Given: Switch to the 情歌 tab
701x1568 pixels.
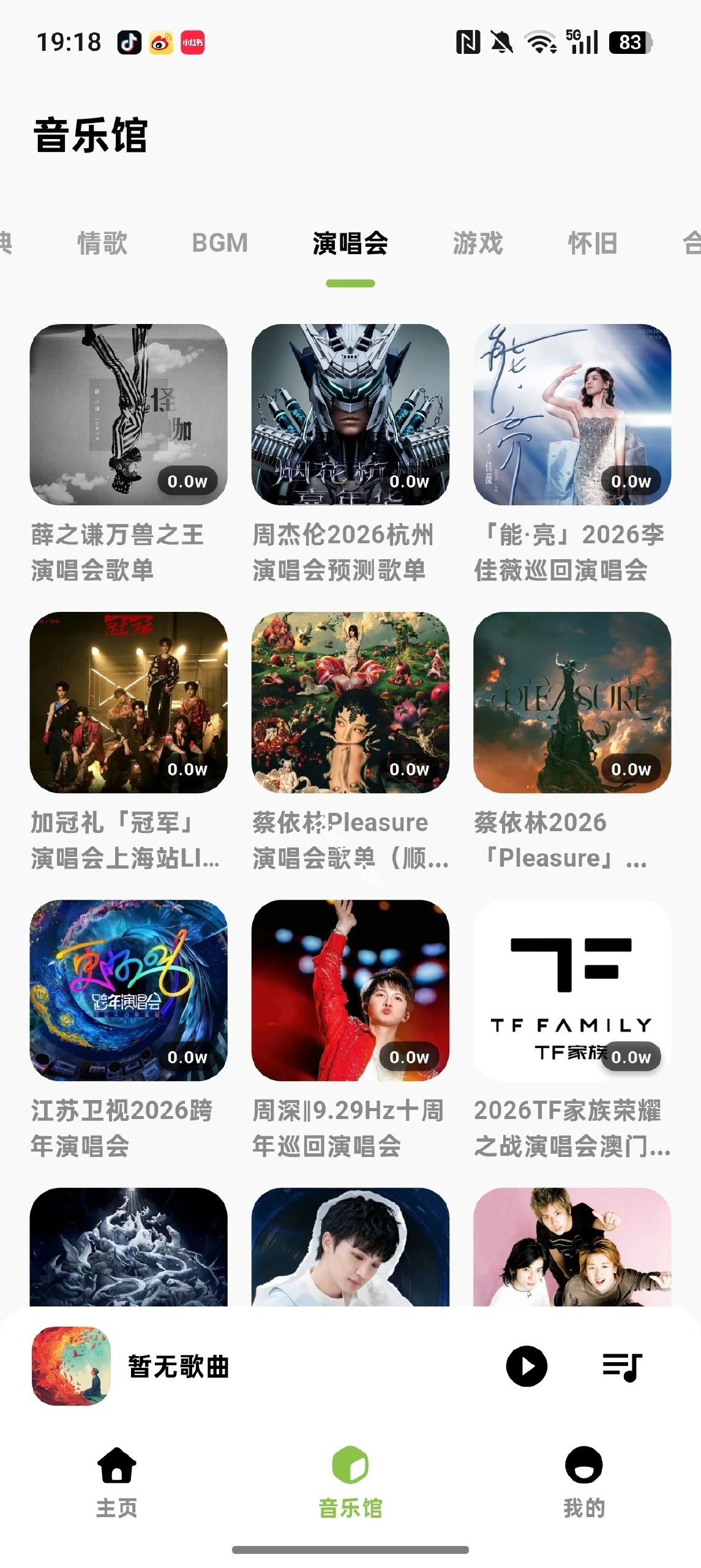Looking at the screenshot, I should (102, 243).
